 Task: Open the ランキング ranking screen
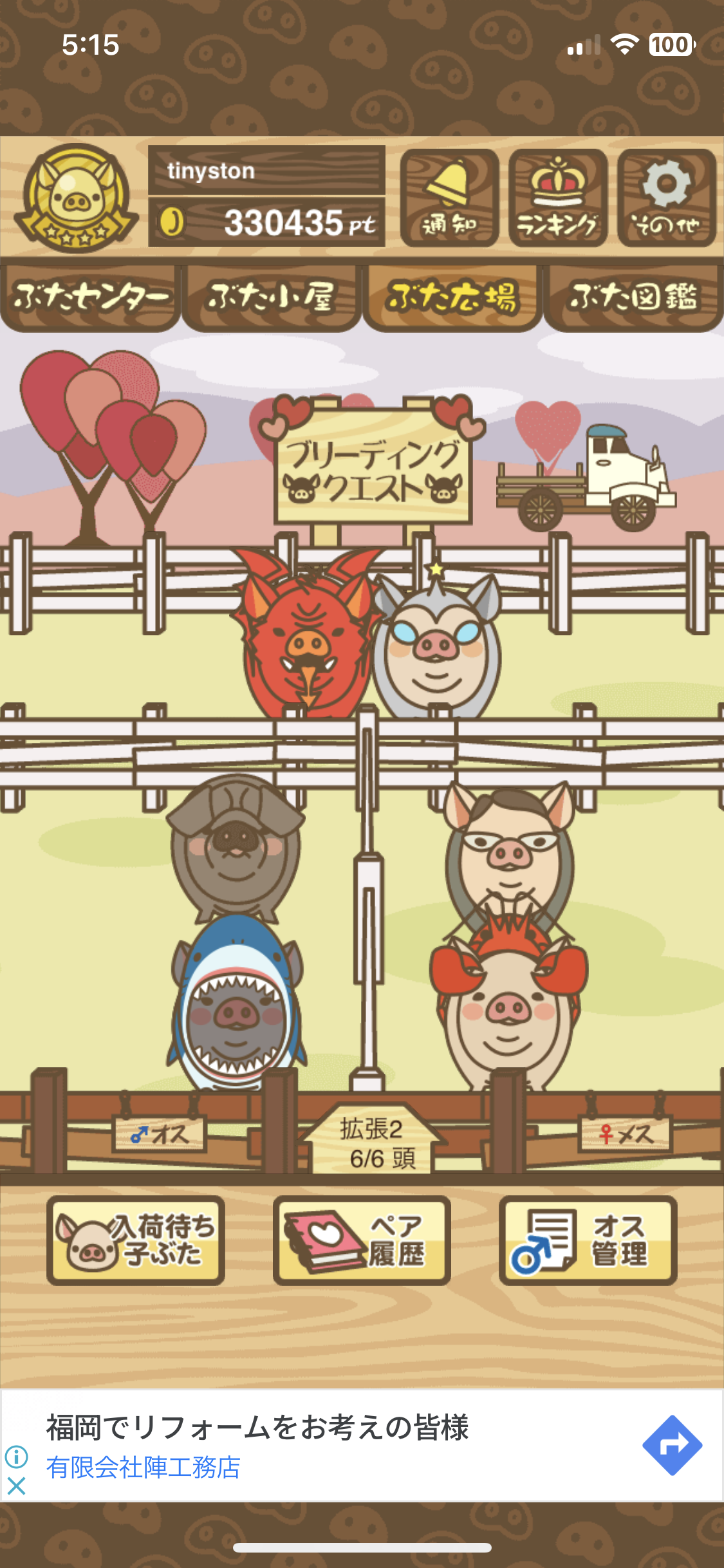point(557,198)
